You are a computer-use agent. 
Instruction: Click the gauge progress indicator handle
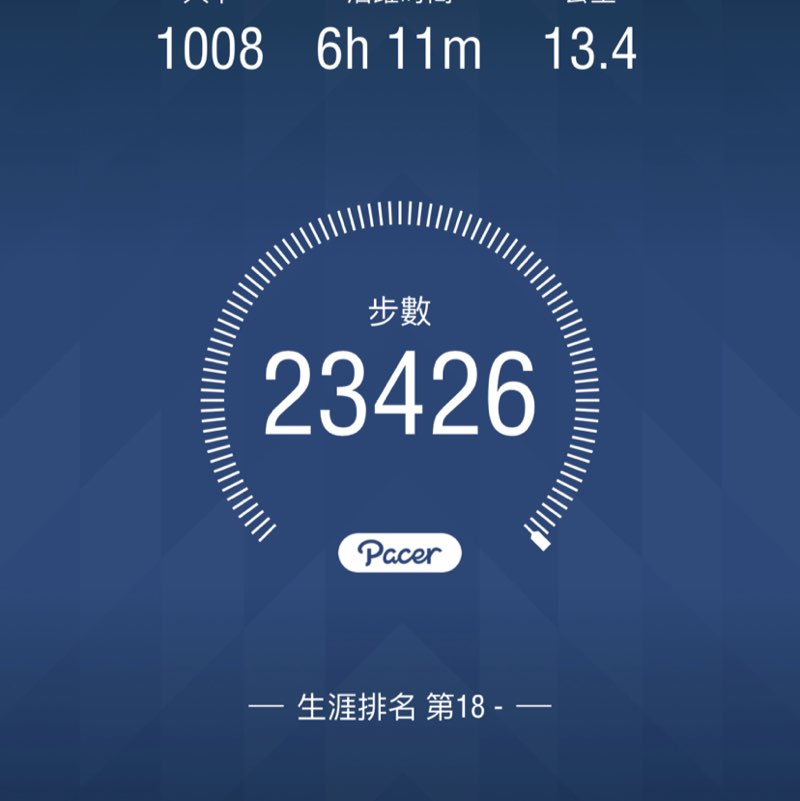pyautogui.click(x=538, y=540)
